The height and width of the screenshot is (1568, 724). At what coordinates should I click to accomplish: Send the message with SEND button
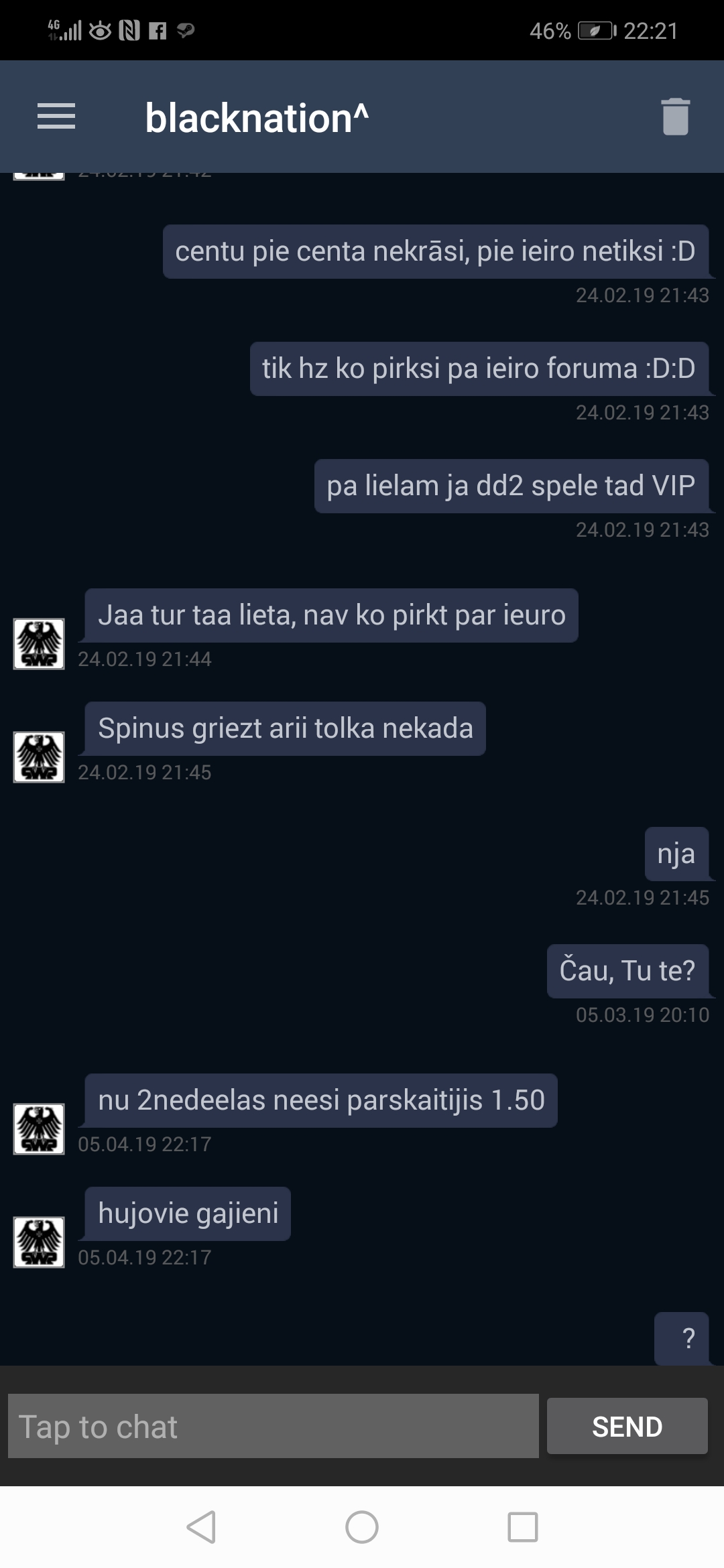[x=627, y=1426]
